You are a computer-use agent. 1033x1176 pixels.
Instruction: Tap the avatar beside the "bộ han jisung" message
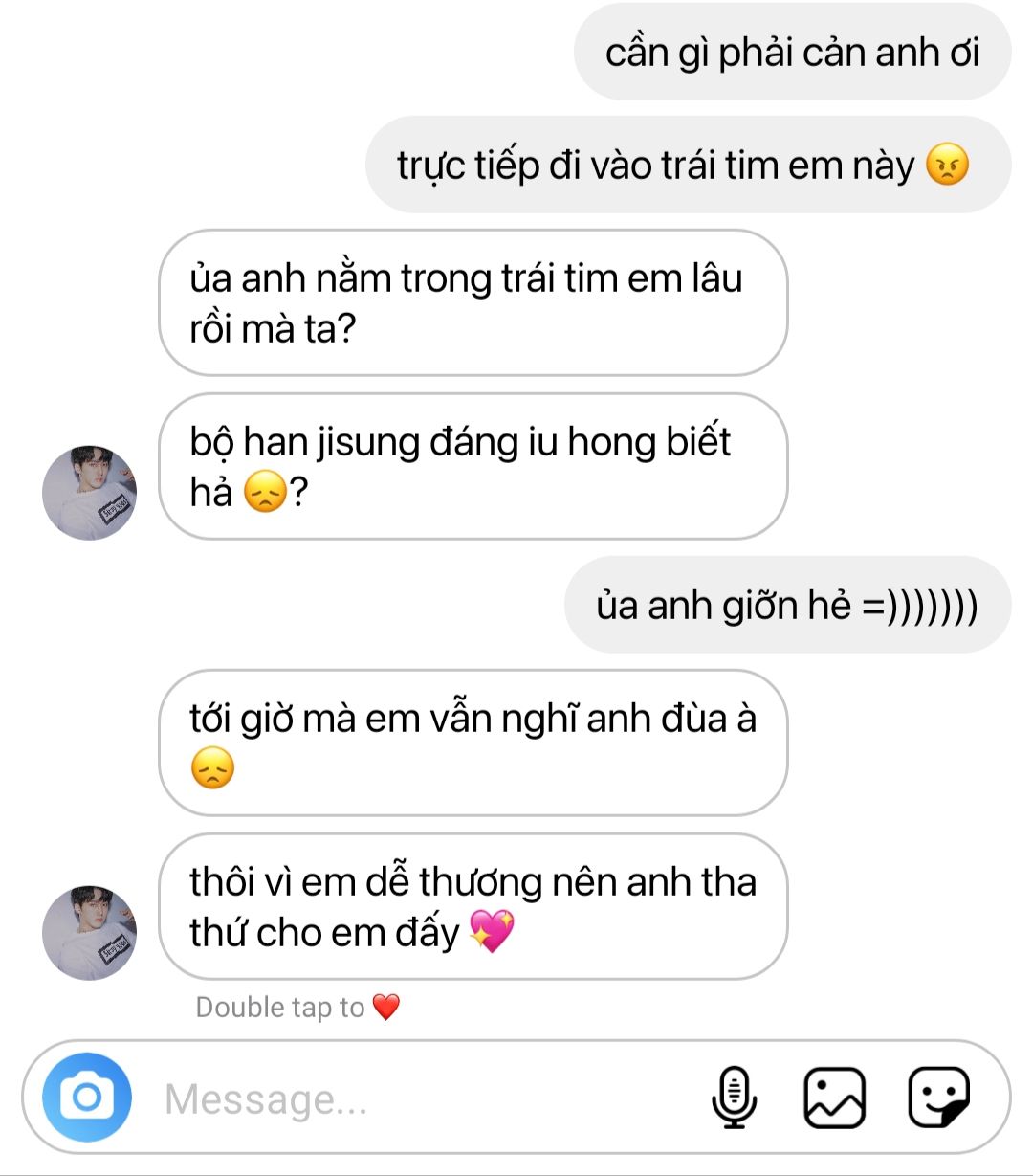[x=90, y=493]
